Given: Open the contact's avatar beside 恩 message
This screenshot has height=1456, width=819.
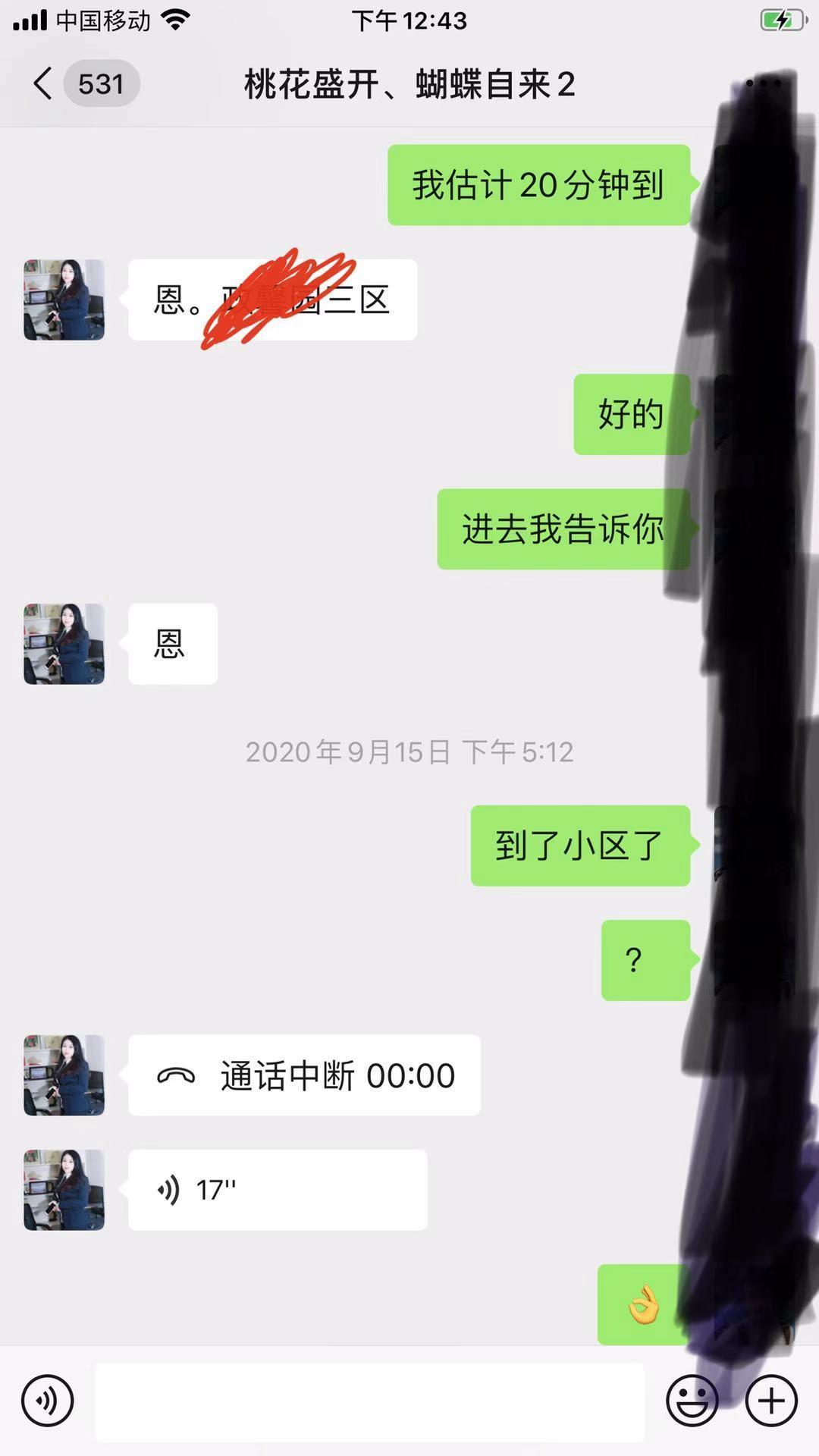Looking at the screenshot, I should click(64, 644).
